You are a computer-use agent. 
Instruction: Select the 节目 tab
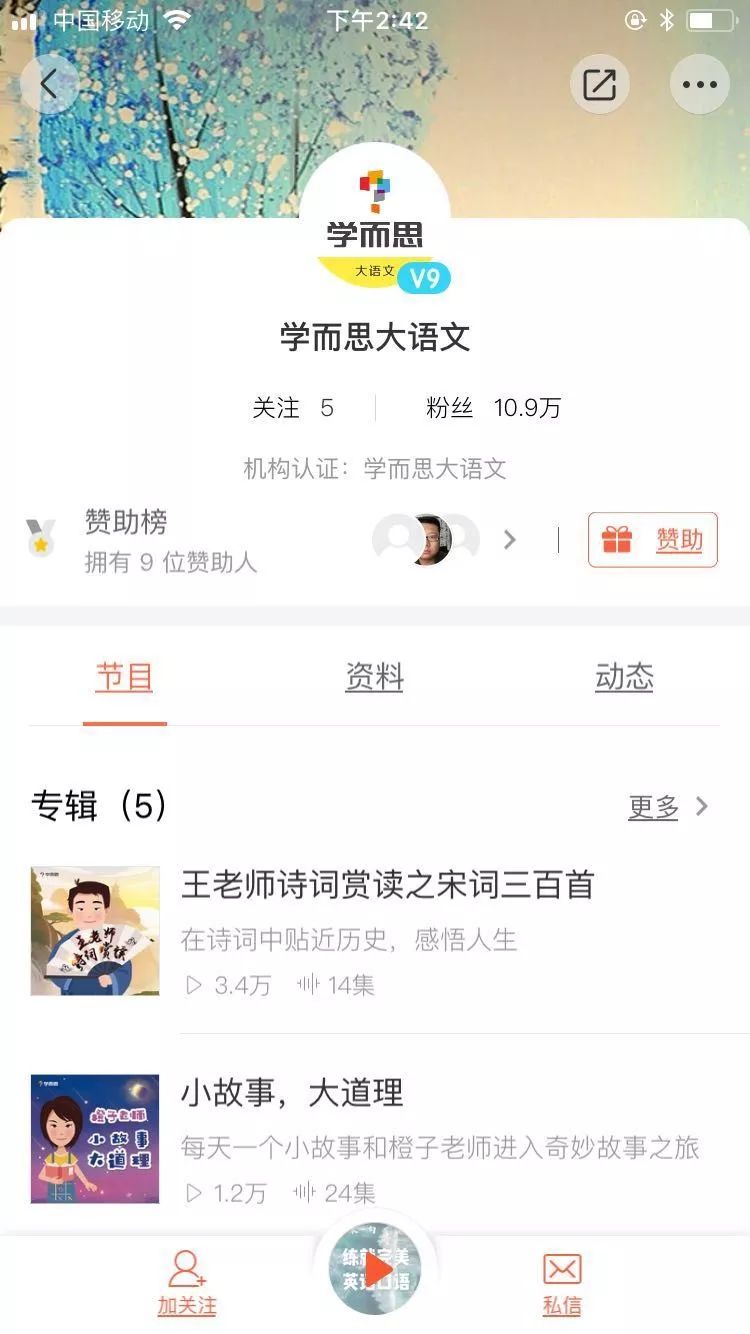coord(125,678)
